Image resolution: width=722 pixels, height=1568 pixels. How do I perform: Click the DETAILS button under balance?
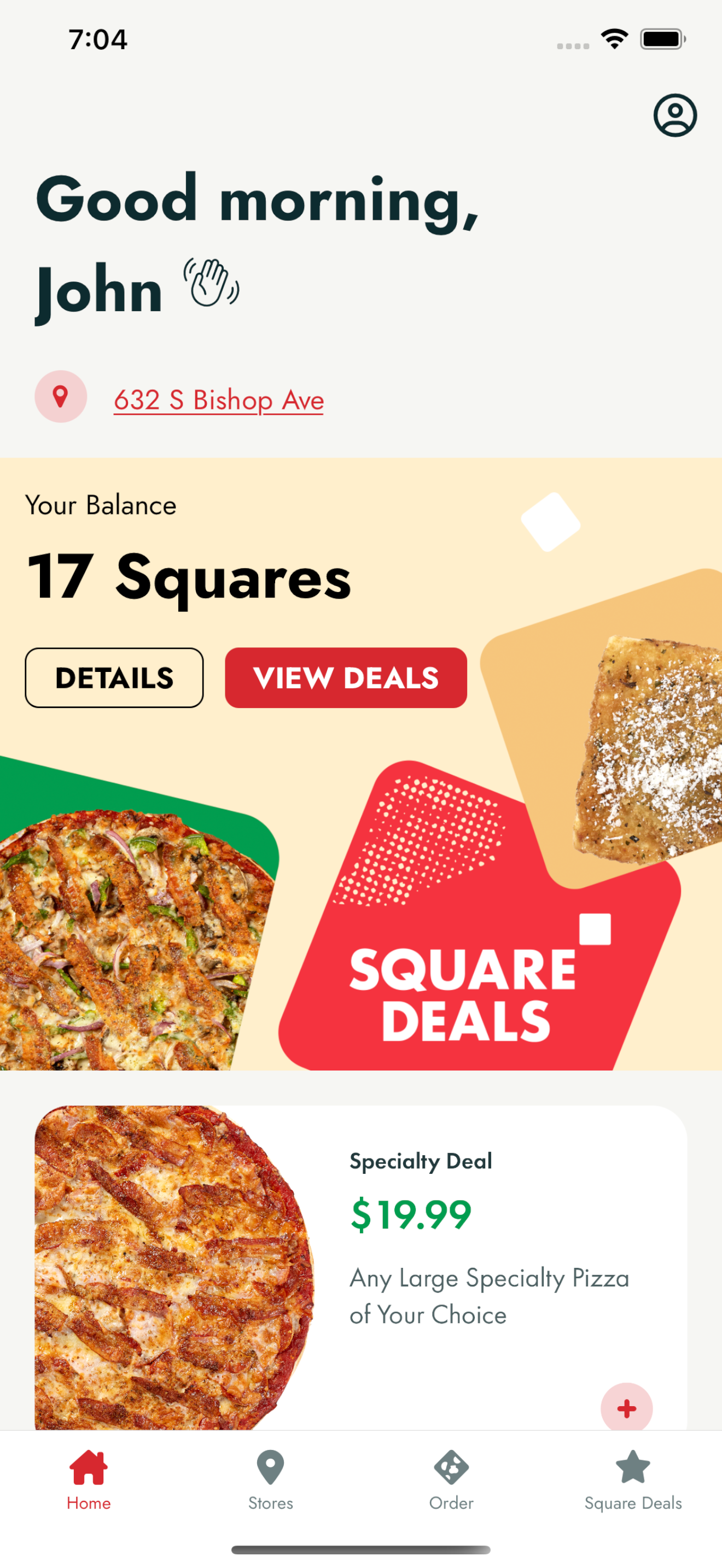point(114,677)
